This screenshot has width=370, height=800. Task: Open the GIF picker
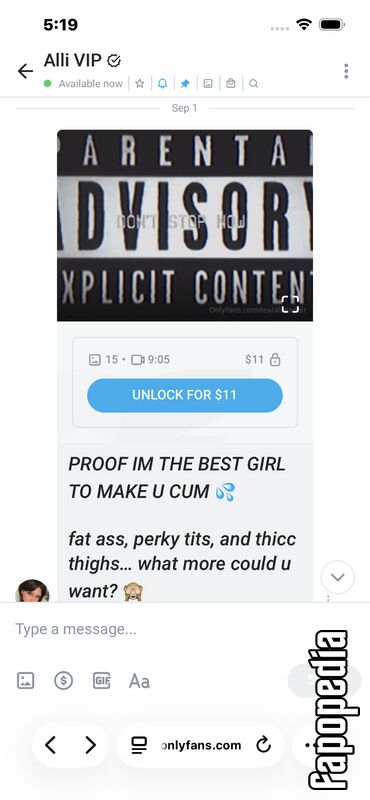tap(101, 680)
